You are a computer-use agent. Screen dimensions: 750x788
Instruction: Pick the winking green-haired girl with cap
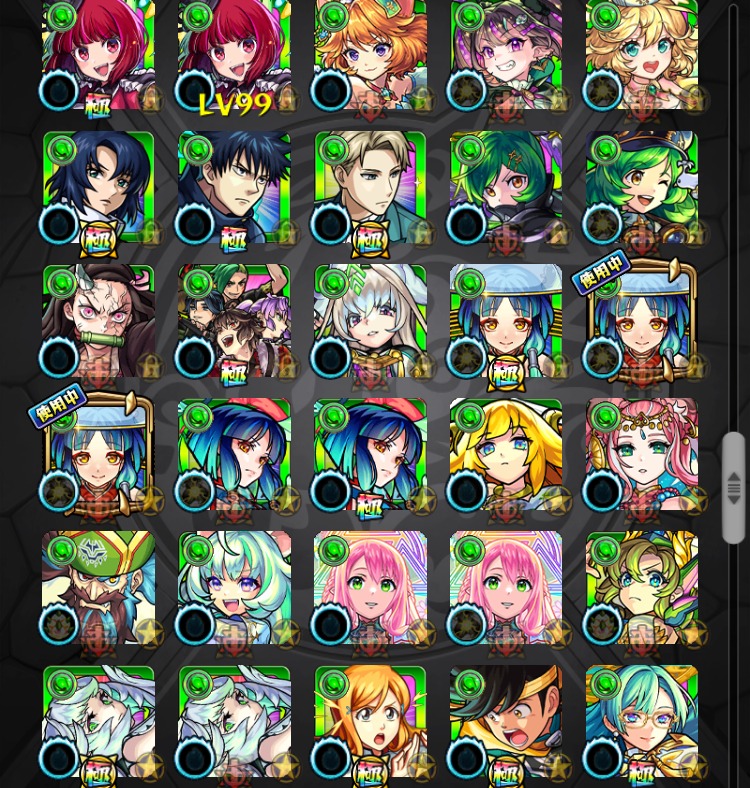(642, 188)
